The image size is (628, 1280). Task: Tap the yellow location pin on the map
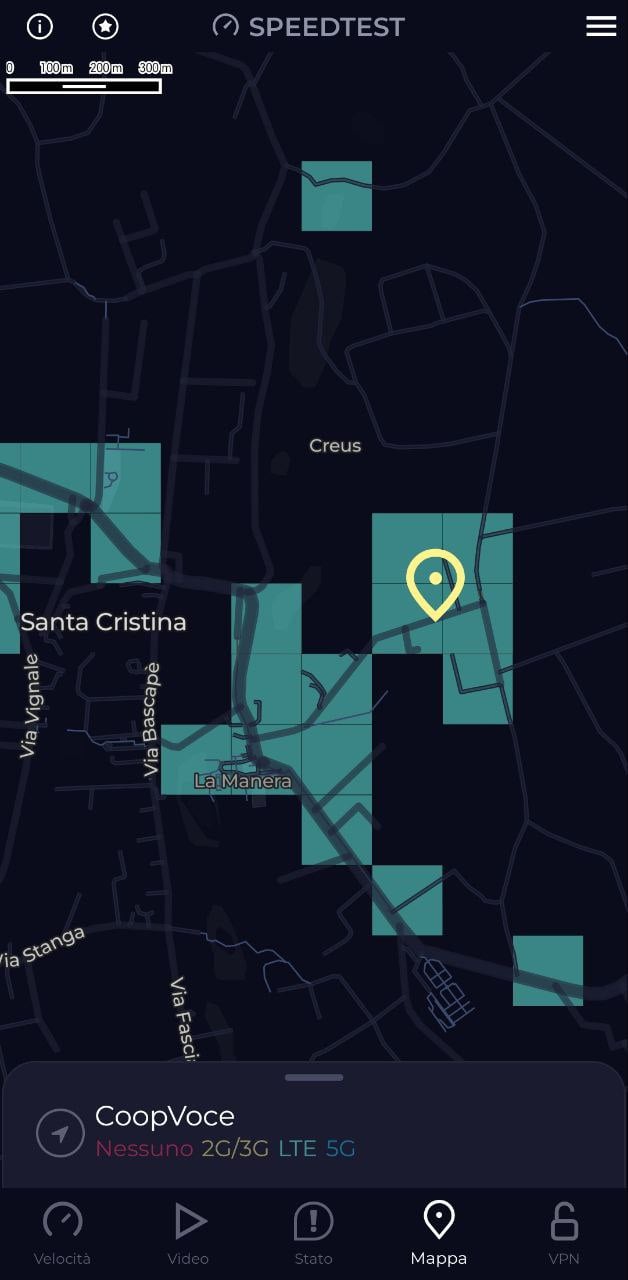coord(435,583)
